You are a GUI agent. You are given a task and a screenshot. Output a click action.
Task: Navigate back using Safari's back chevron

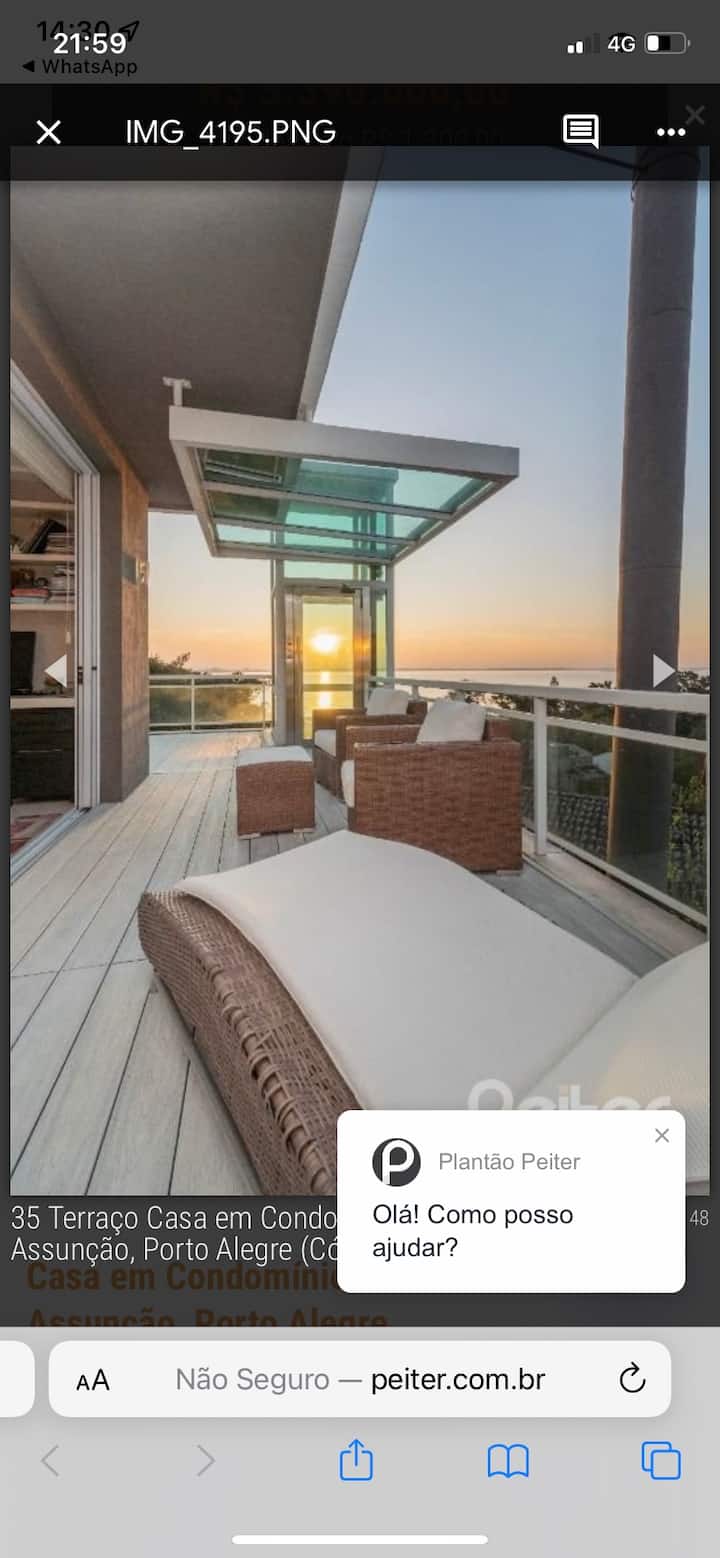pyautogui.click(x=50, y=1460)
